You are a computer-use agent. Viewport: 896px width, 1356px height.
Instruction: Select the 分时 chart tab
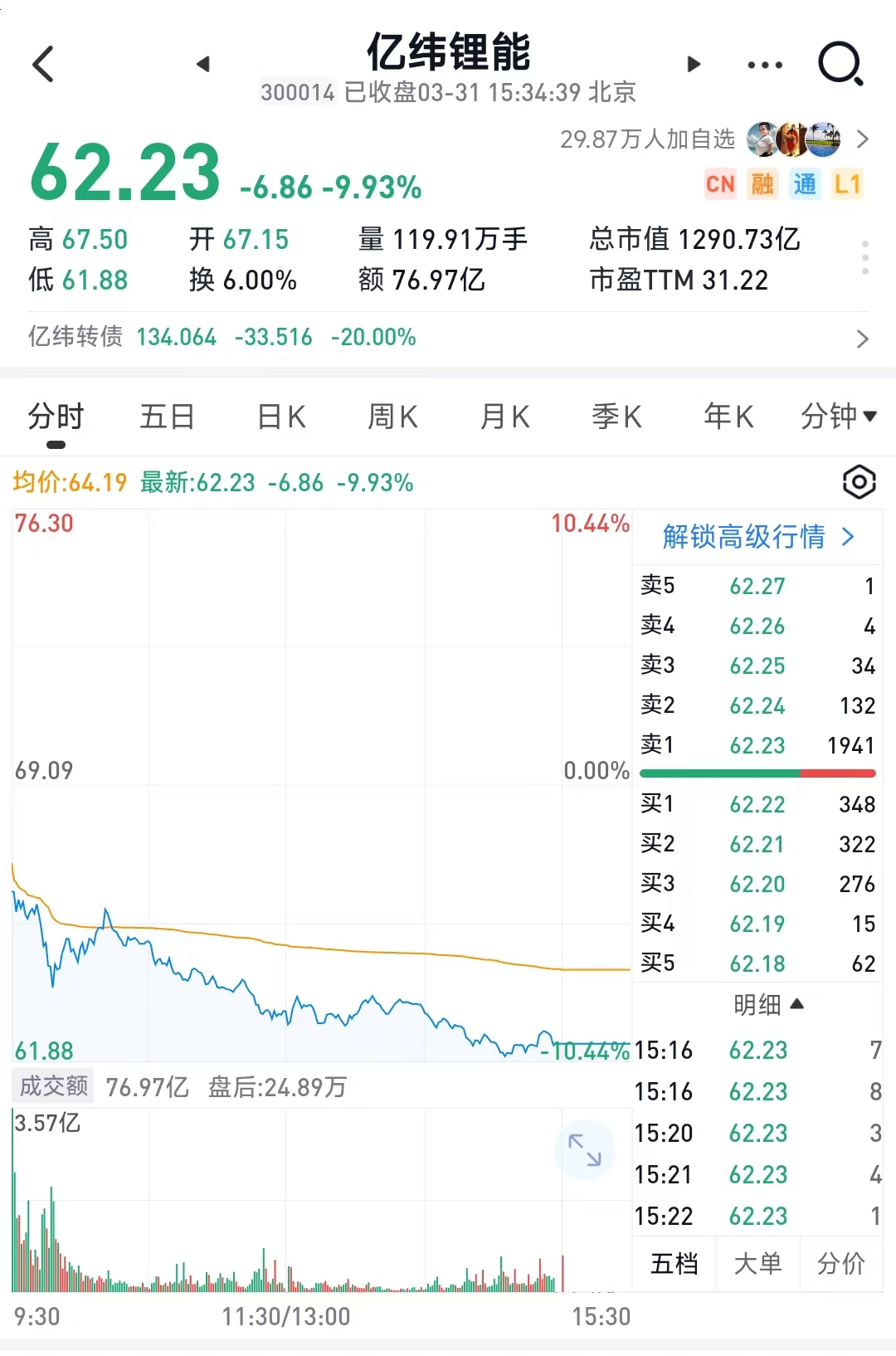tap(56, 417)
